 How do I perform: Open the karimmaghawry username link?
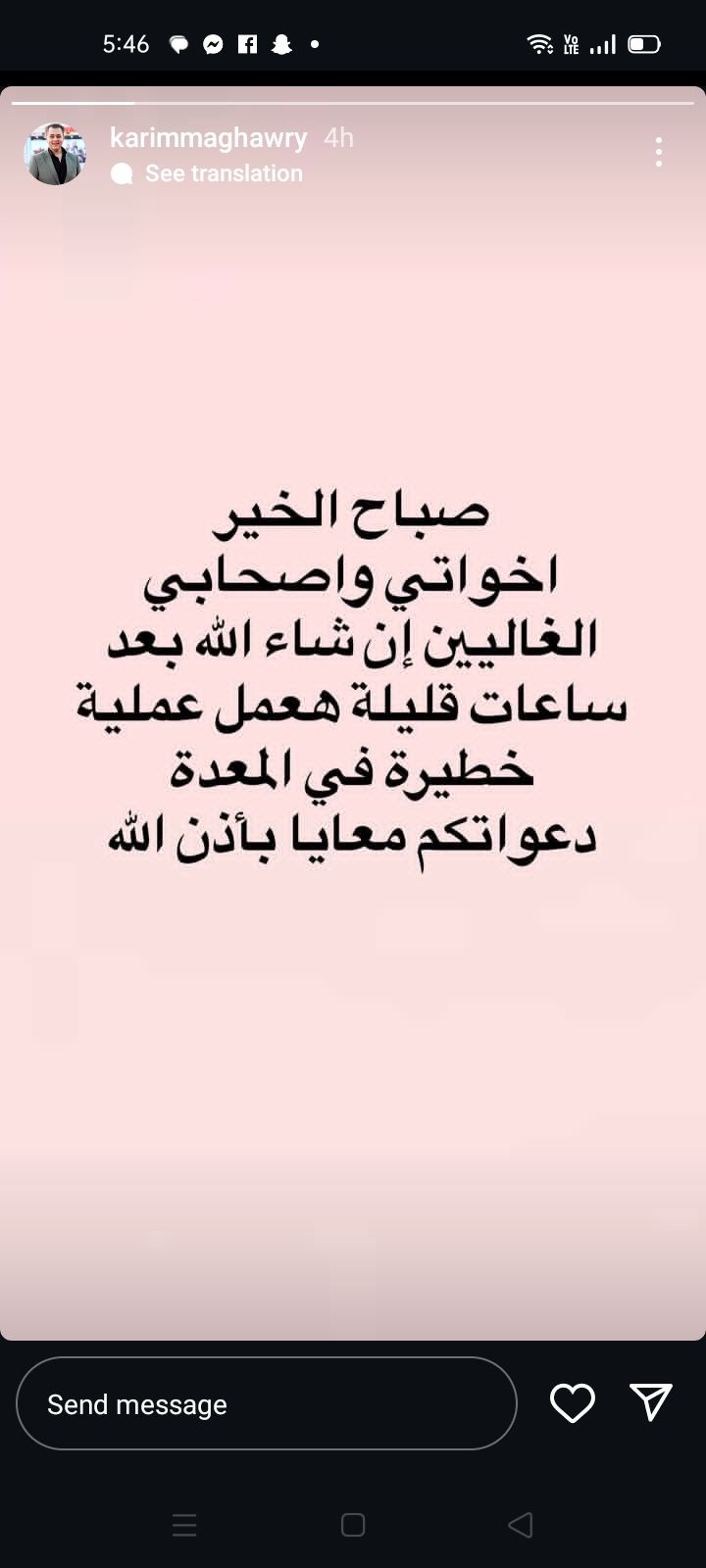209,138
